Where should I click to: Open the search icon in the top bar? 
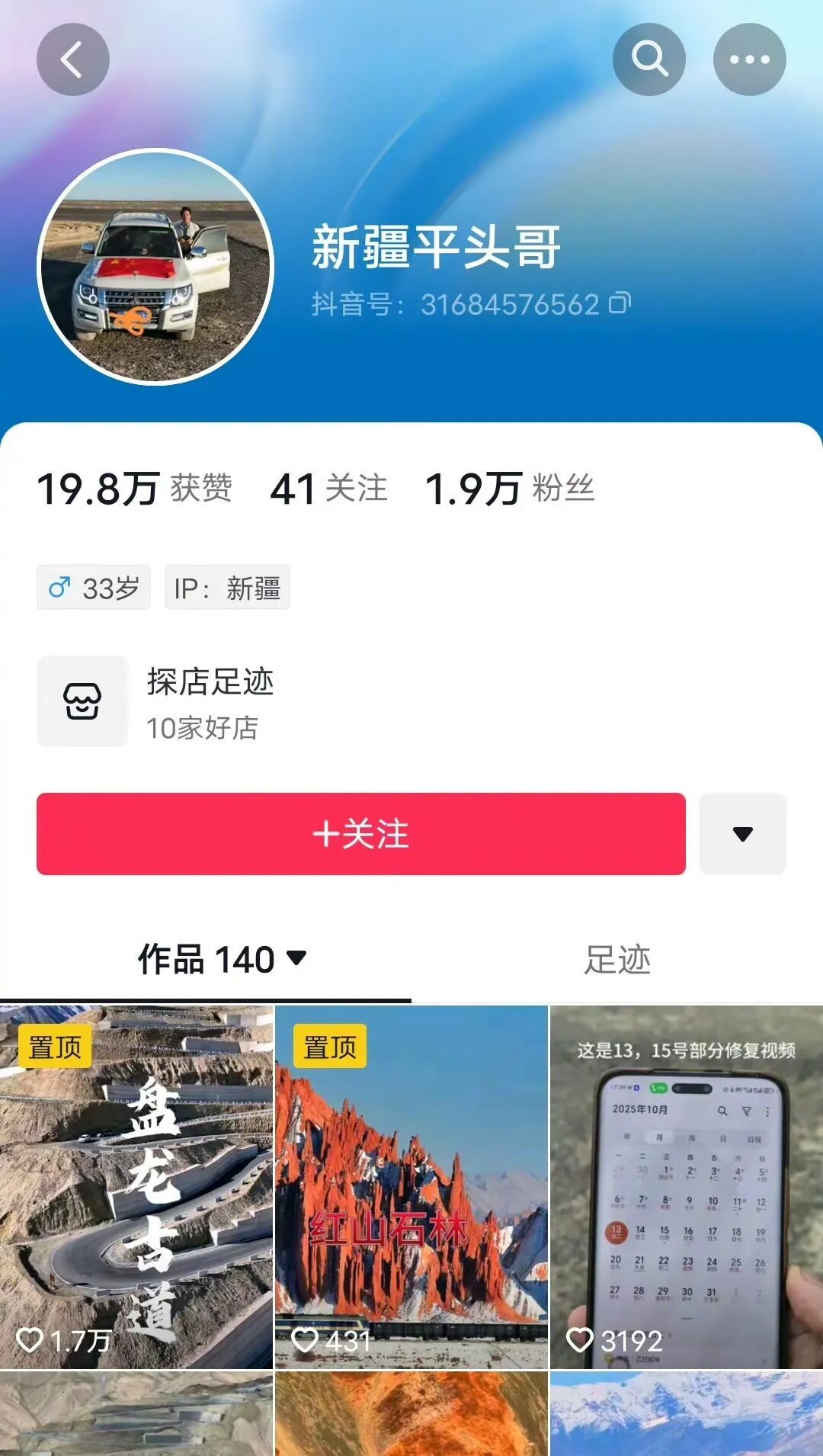pos(647,59)
